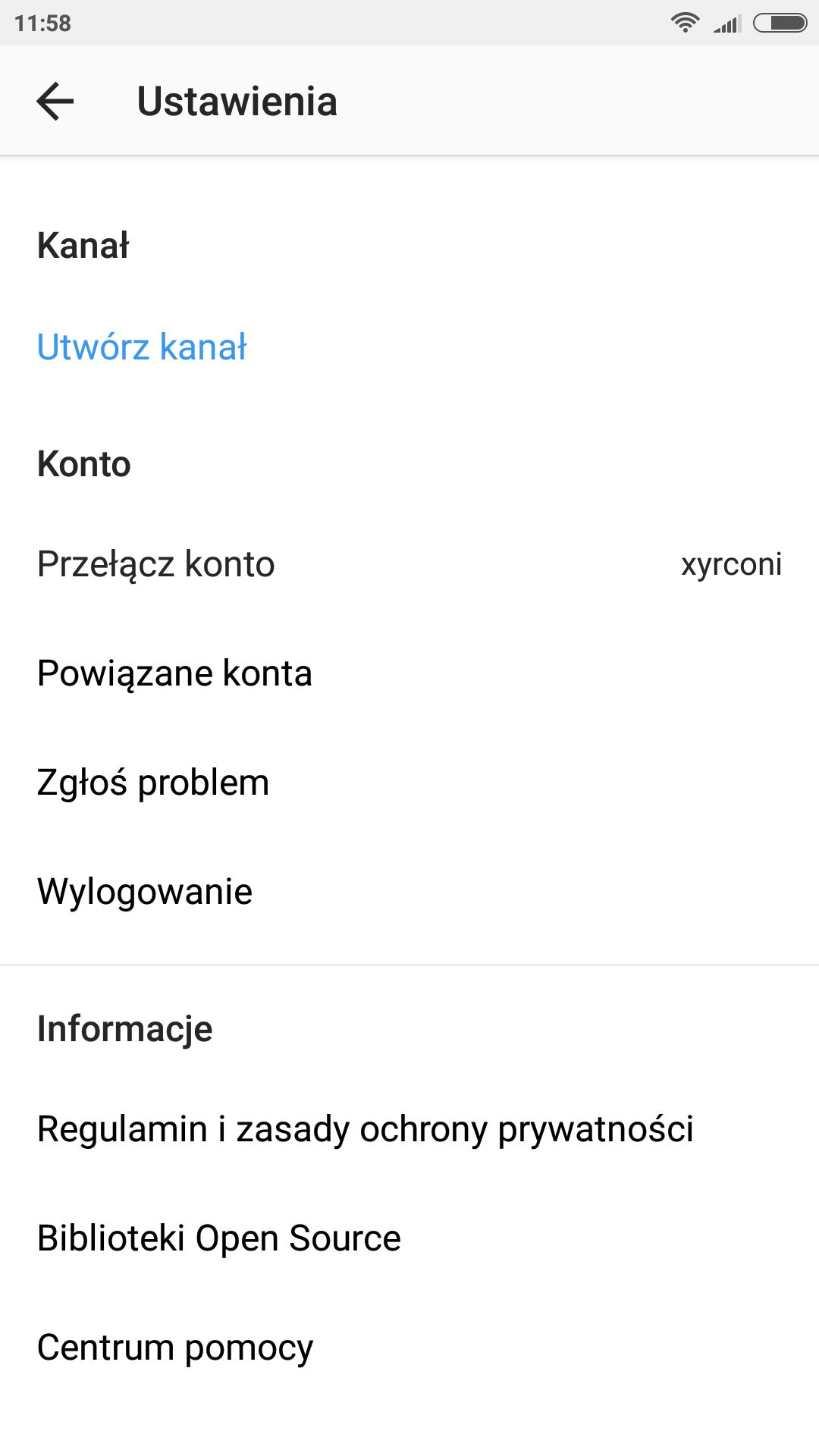Open Powiązane konta
Screen dimensions: 819x1456
(x=409, y=673)
